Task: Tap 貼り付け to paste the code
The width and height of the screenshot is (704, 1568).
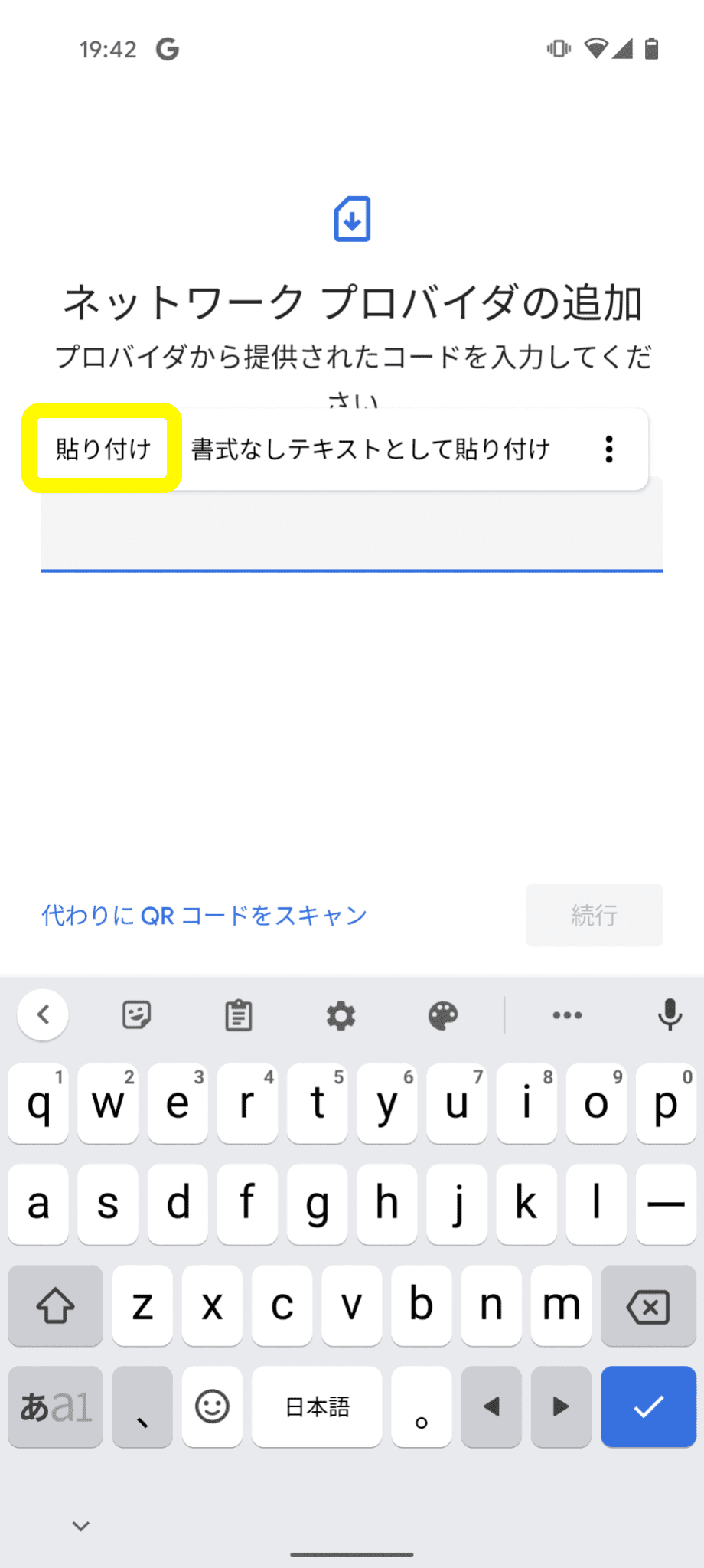Action: (103, 449)
